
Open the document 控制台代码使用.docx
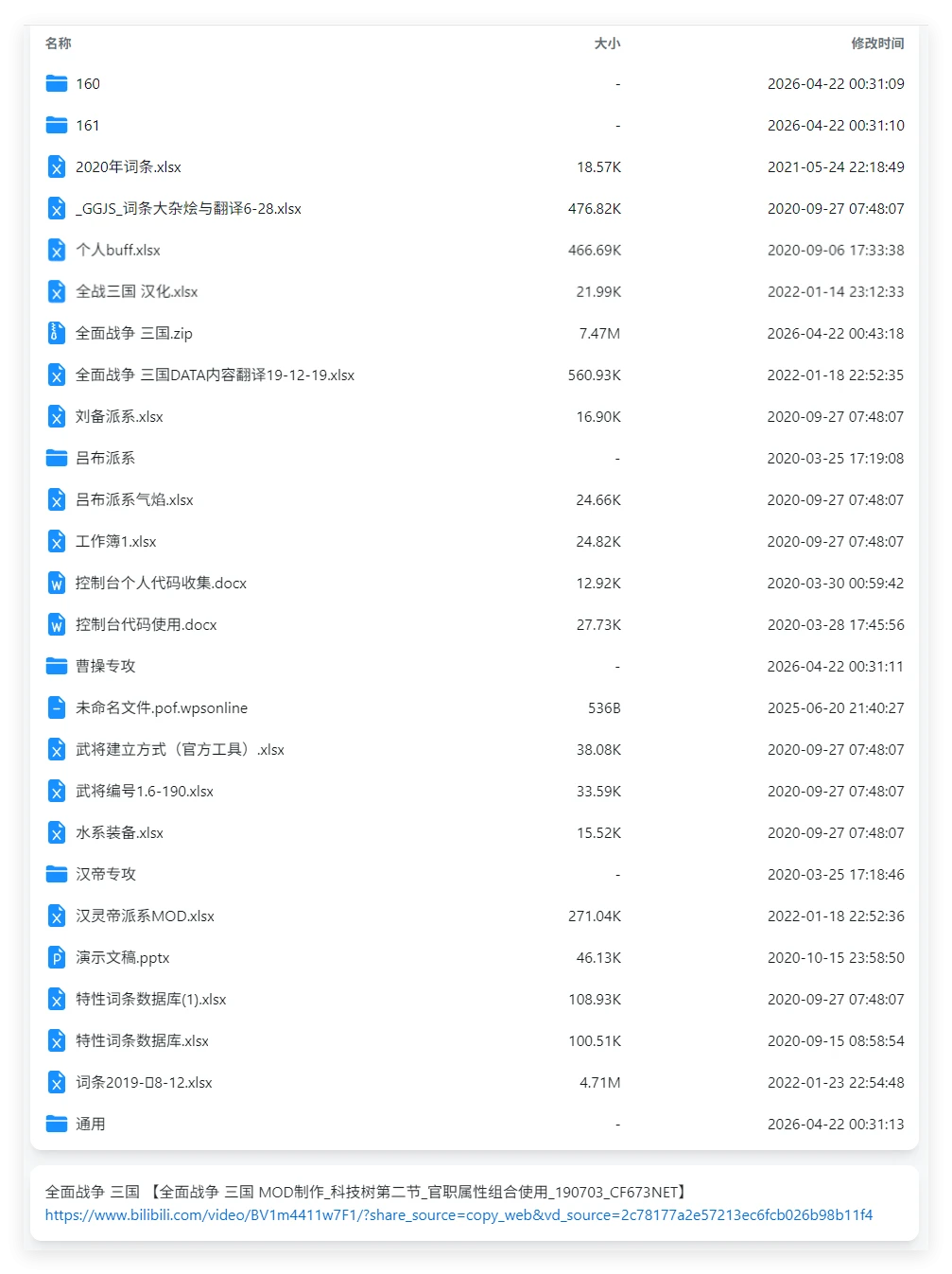pos(147,625)
